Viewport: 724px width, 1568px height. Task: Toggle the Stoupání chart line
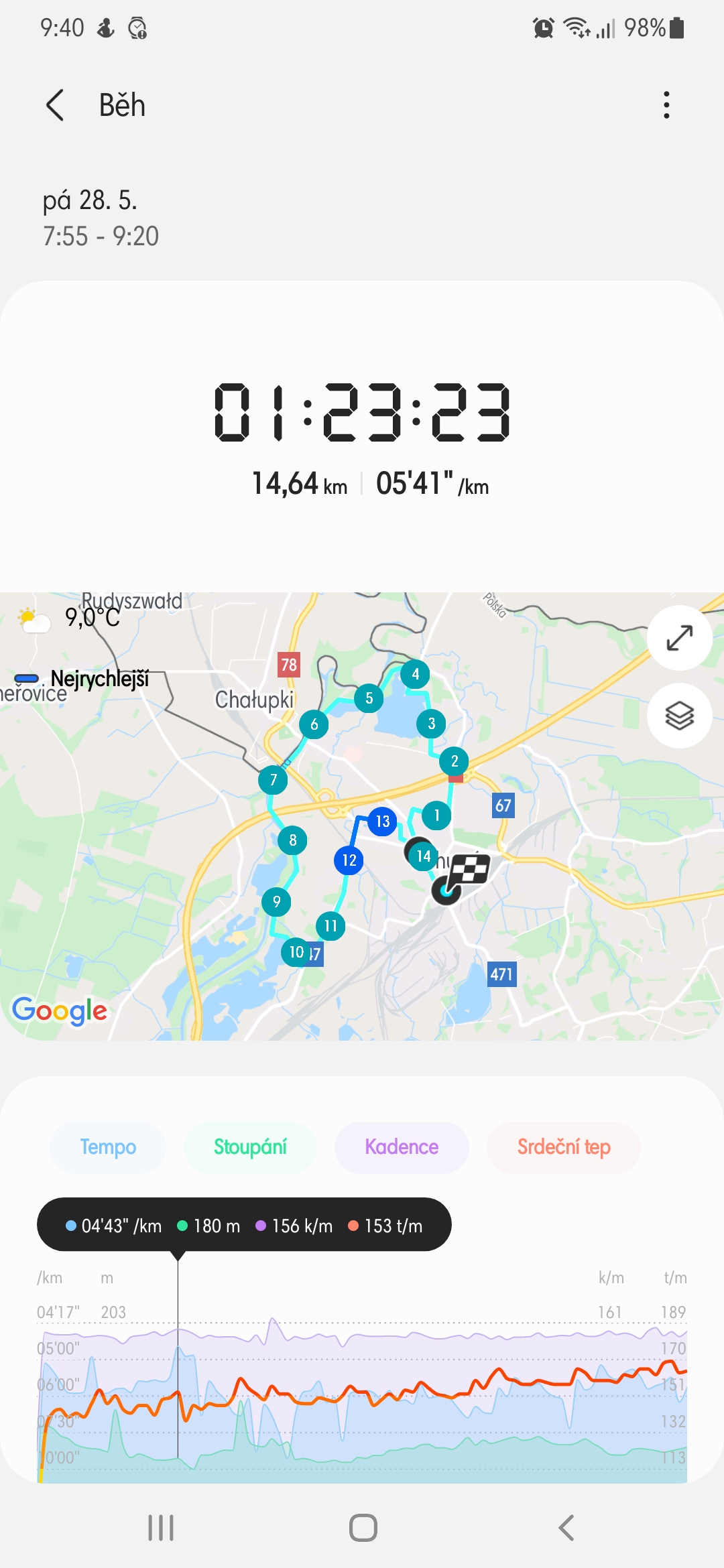pyautogui.click(x=250, y=1147)
